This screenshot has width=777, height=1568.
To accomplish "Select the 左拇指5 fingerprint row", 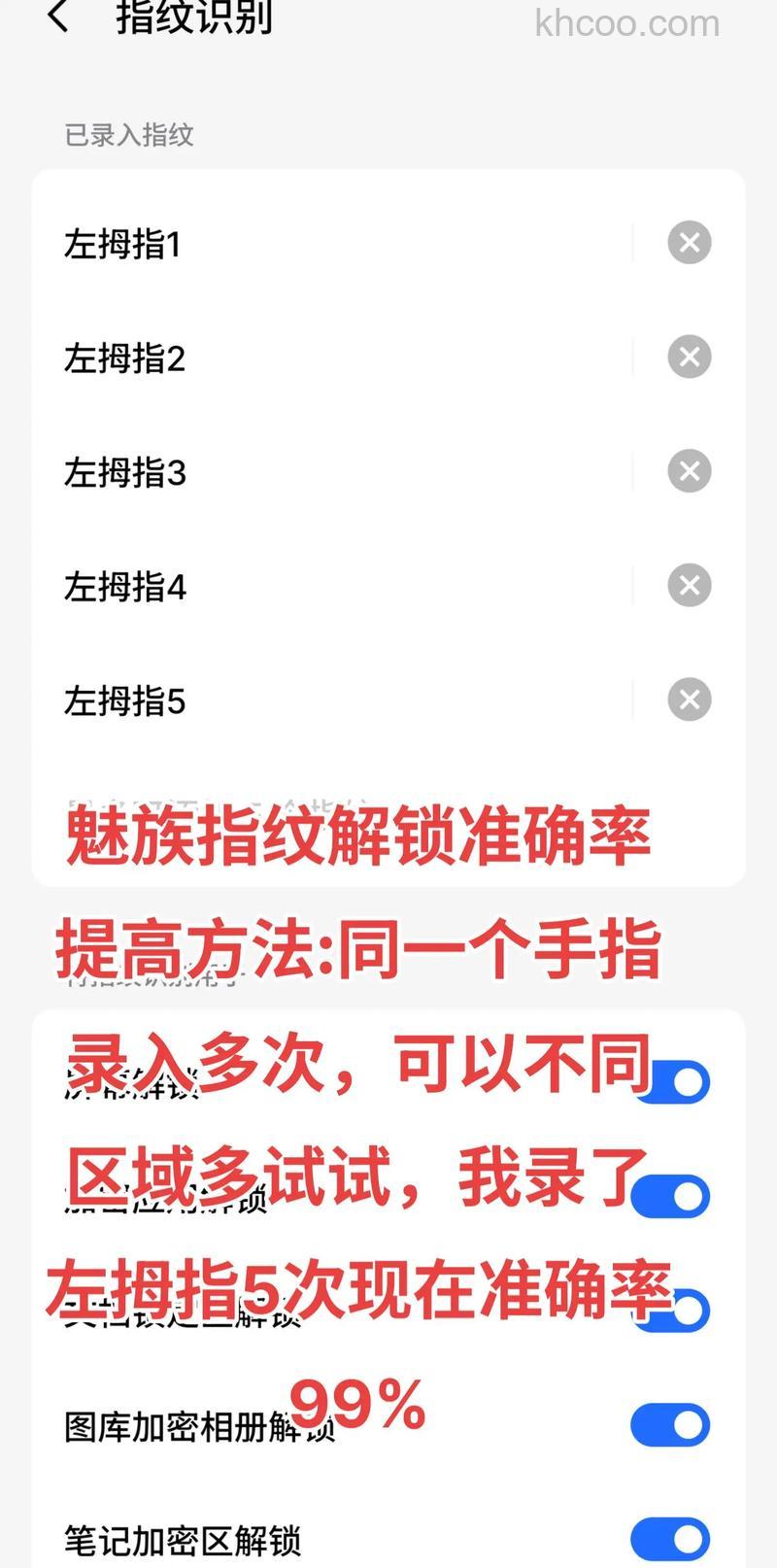I will point(123,699).
